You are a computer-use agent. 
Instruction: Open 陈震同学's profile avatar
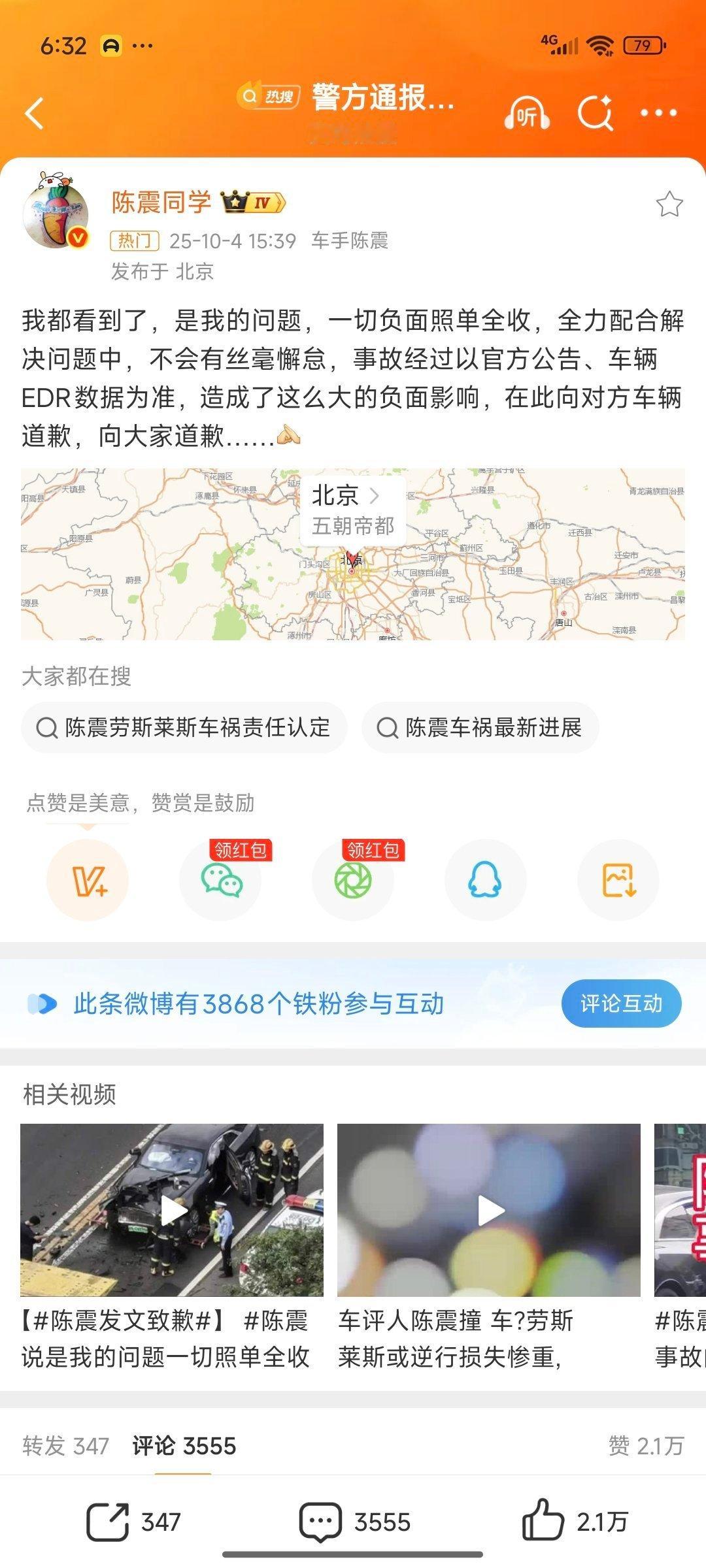point(57,212)
